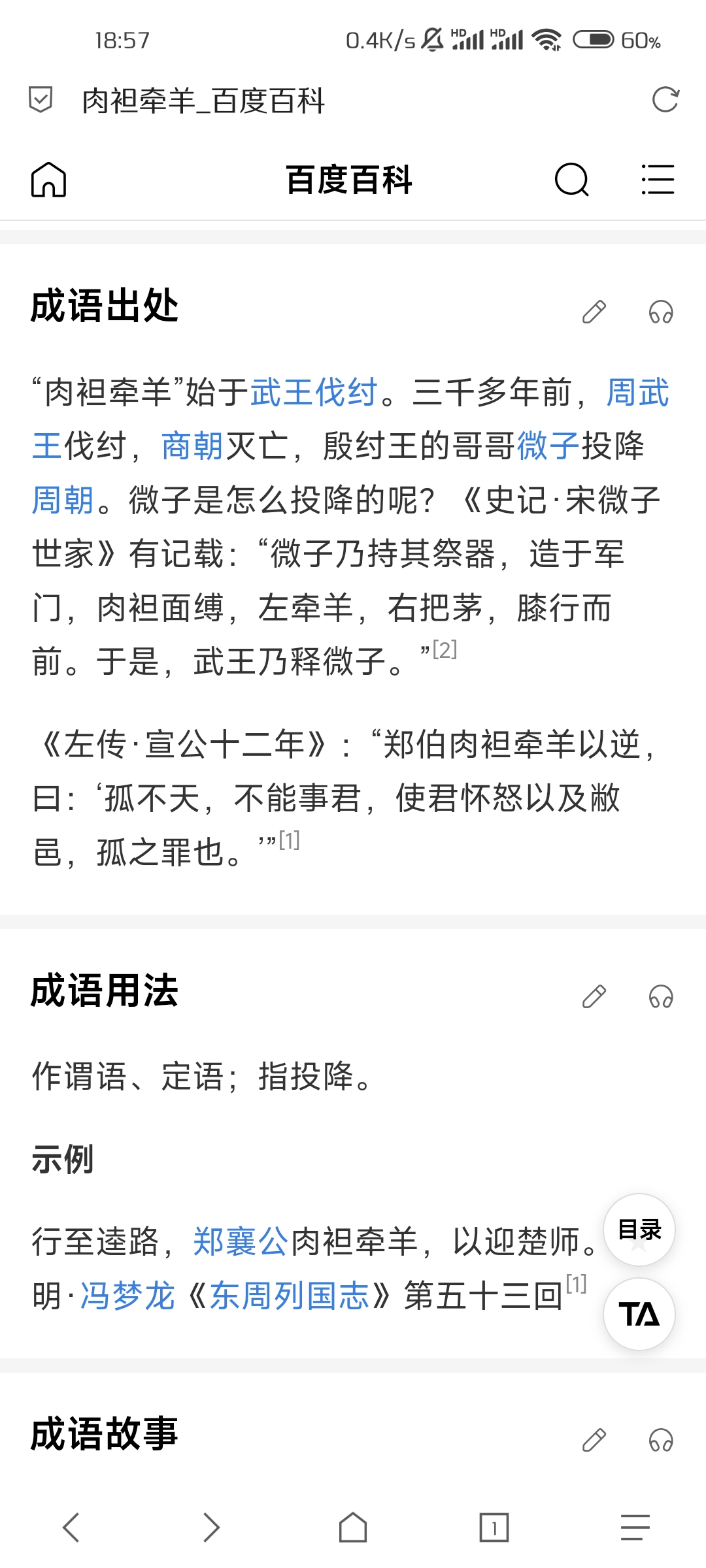Open search in Baidu Baike
Screen dimensions: 706x1568
point(571,180)
